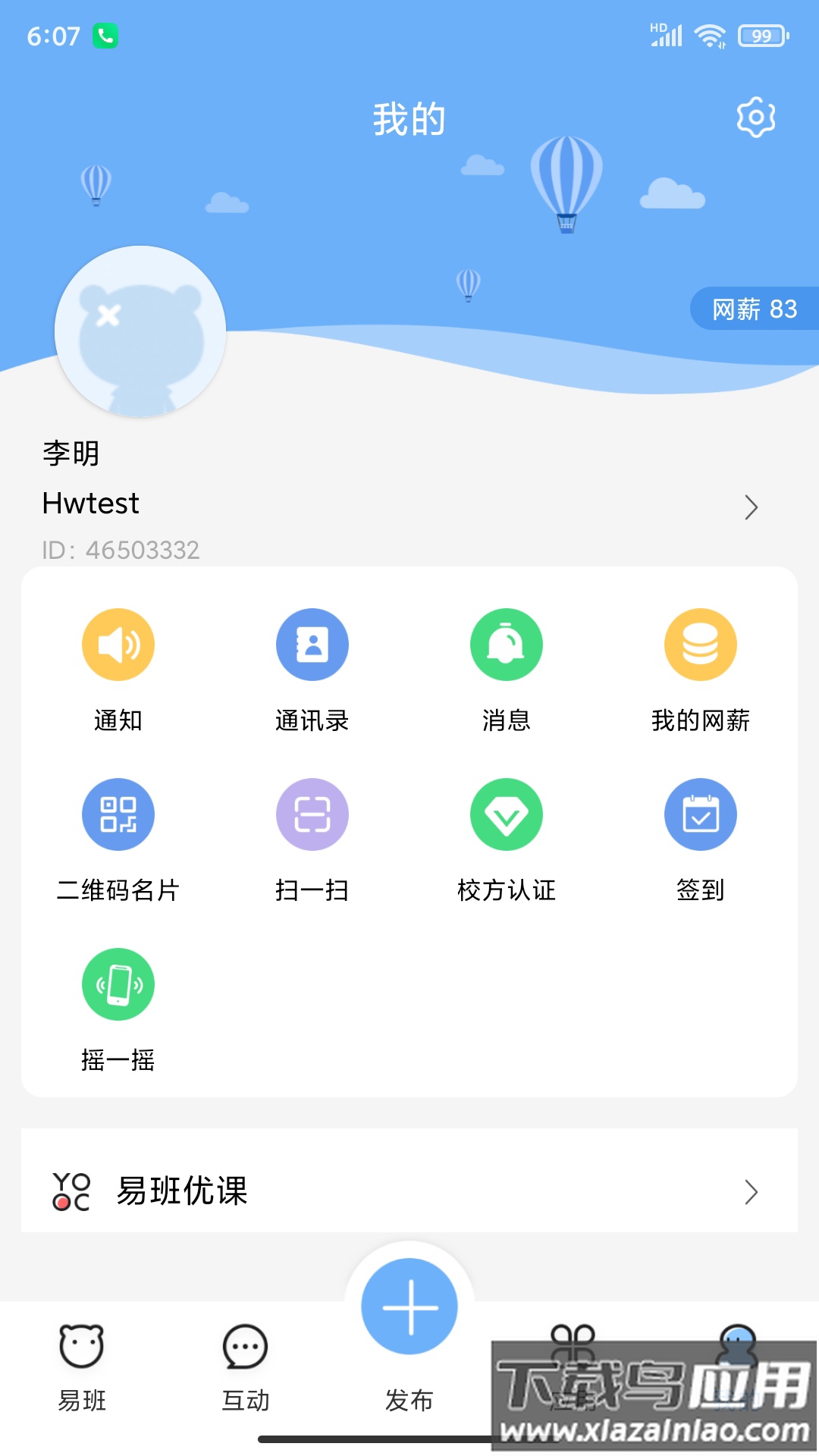Viewport: 819px width, 1456px height.
Task: Open the 通知 notifications icon
Action: click(x=118, y=644)
